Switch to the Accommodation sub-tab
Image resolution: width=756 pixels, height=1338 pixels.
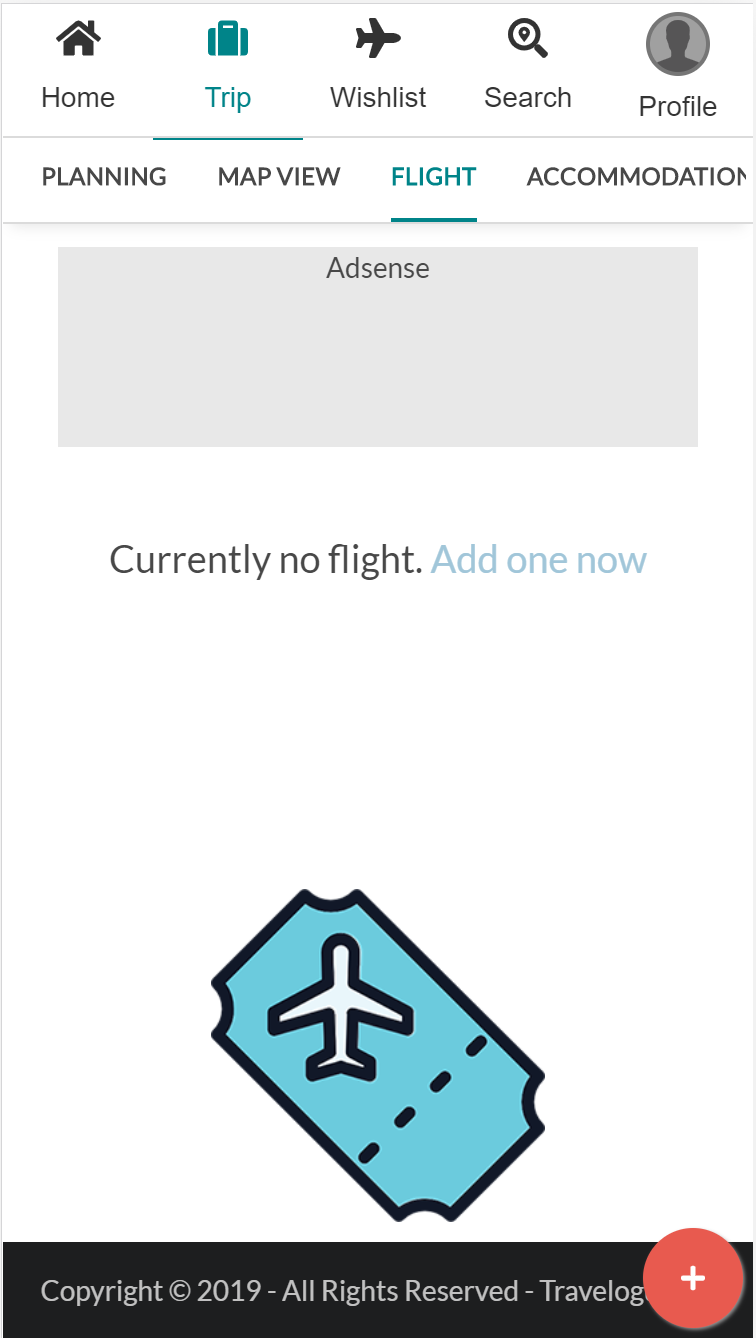point(636,177)
